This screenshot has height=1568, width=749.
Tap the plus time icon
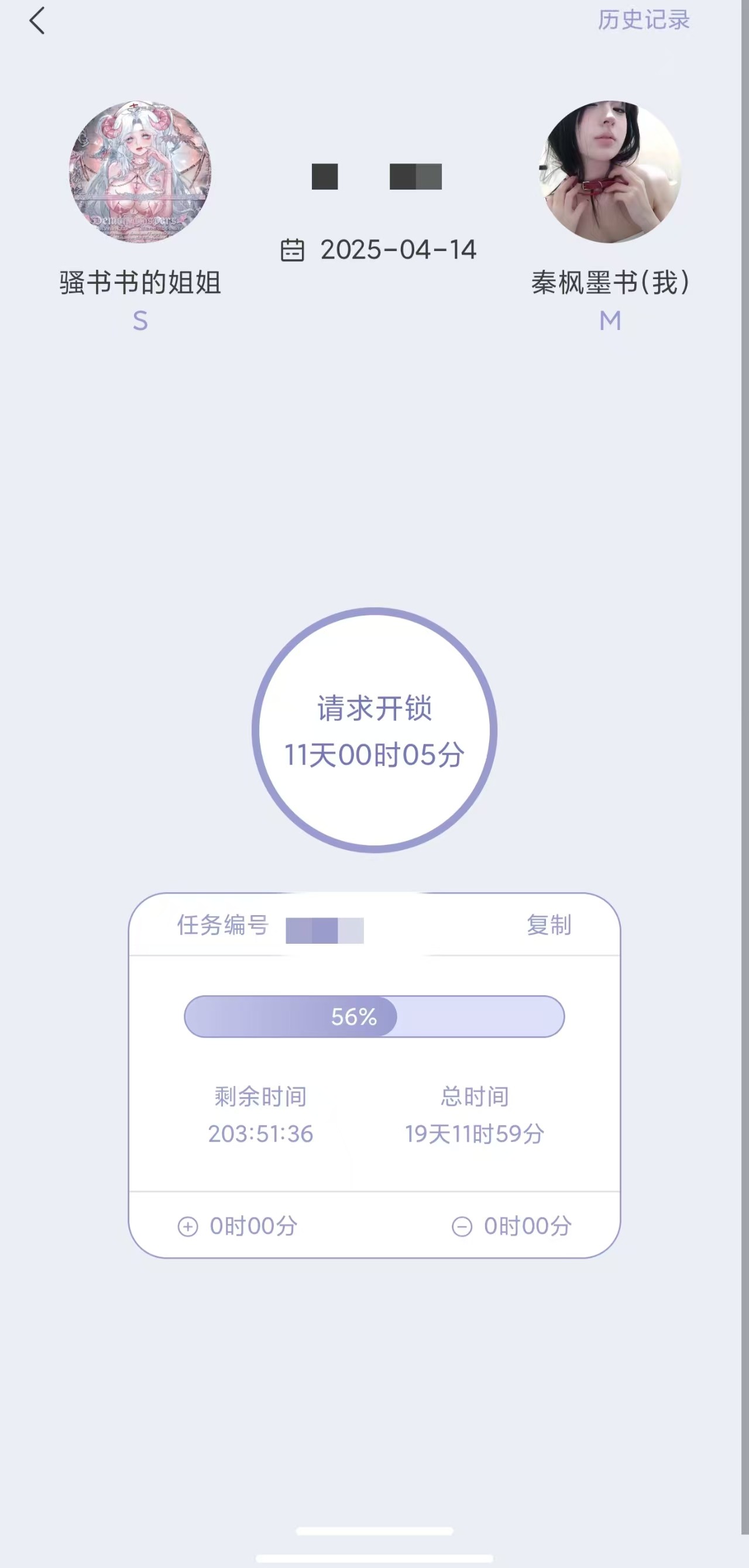(x=188, y=1226)
